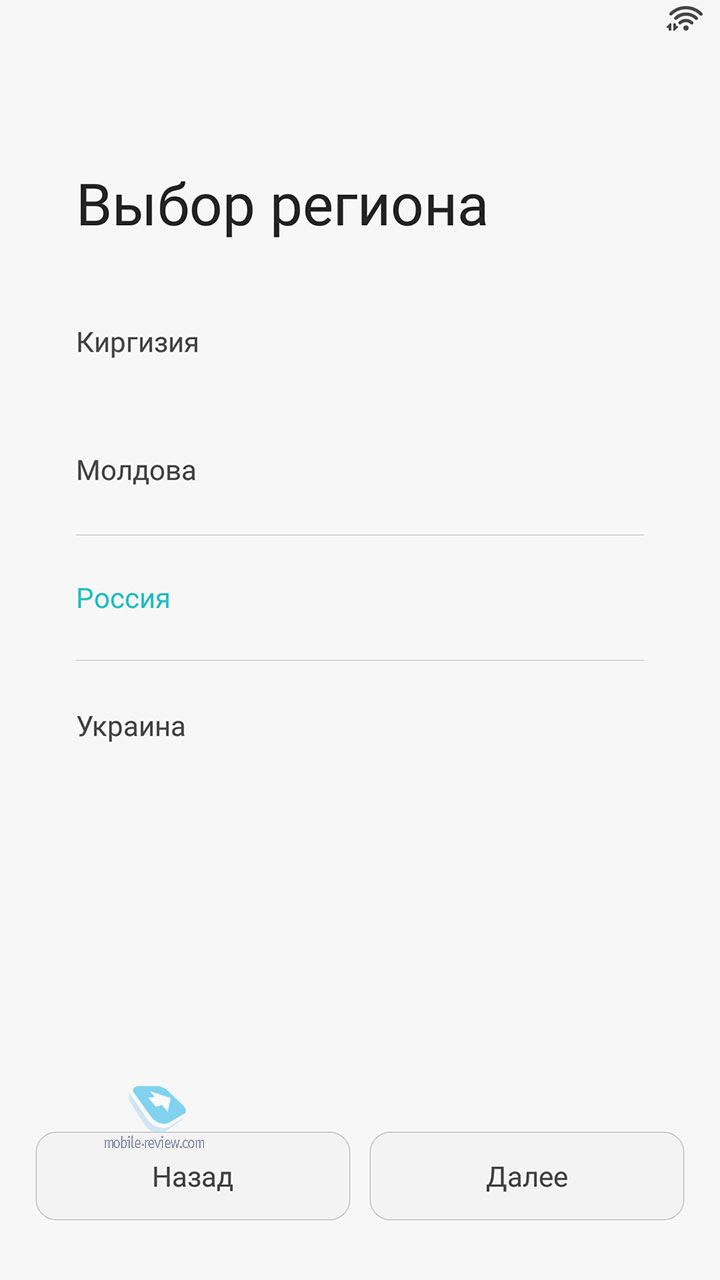Pick Украина as the region
Image resolution: width=720 pixels, height=1280 pixels.
click(x=360, y=726)
